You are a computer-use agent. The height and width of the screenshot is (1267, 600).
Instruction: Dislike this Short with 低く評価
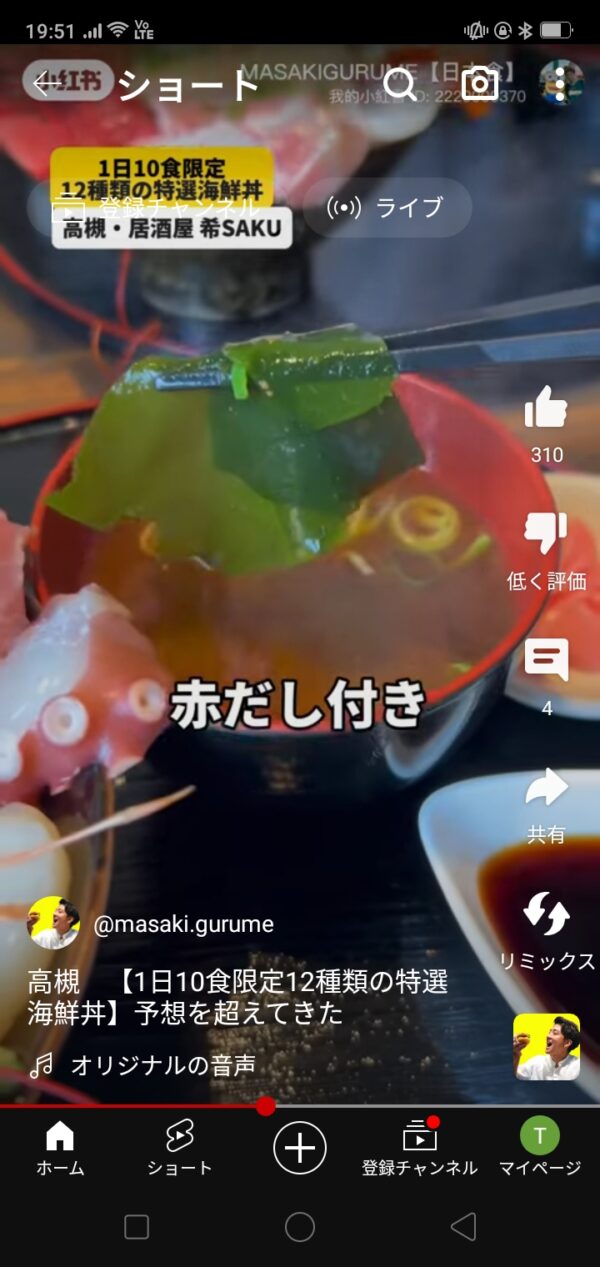click(x=546, y=535)
